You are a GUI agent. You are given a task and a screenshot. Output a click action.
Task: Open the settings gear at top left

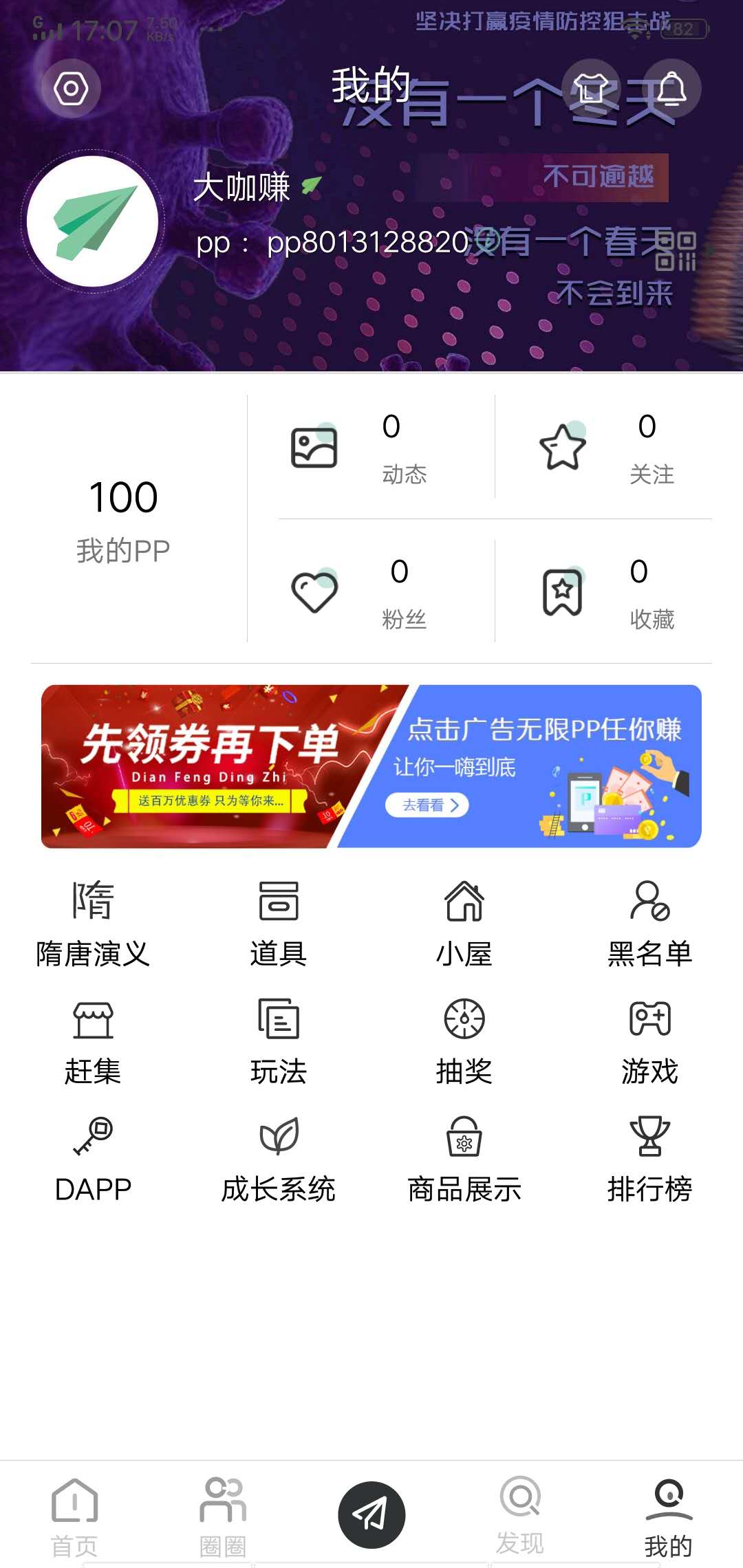coord(72,88)
